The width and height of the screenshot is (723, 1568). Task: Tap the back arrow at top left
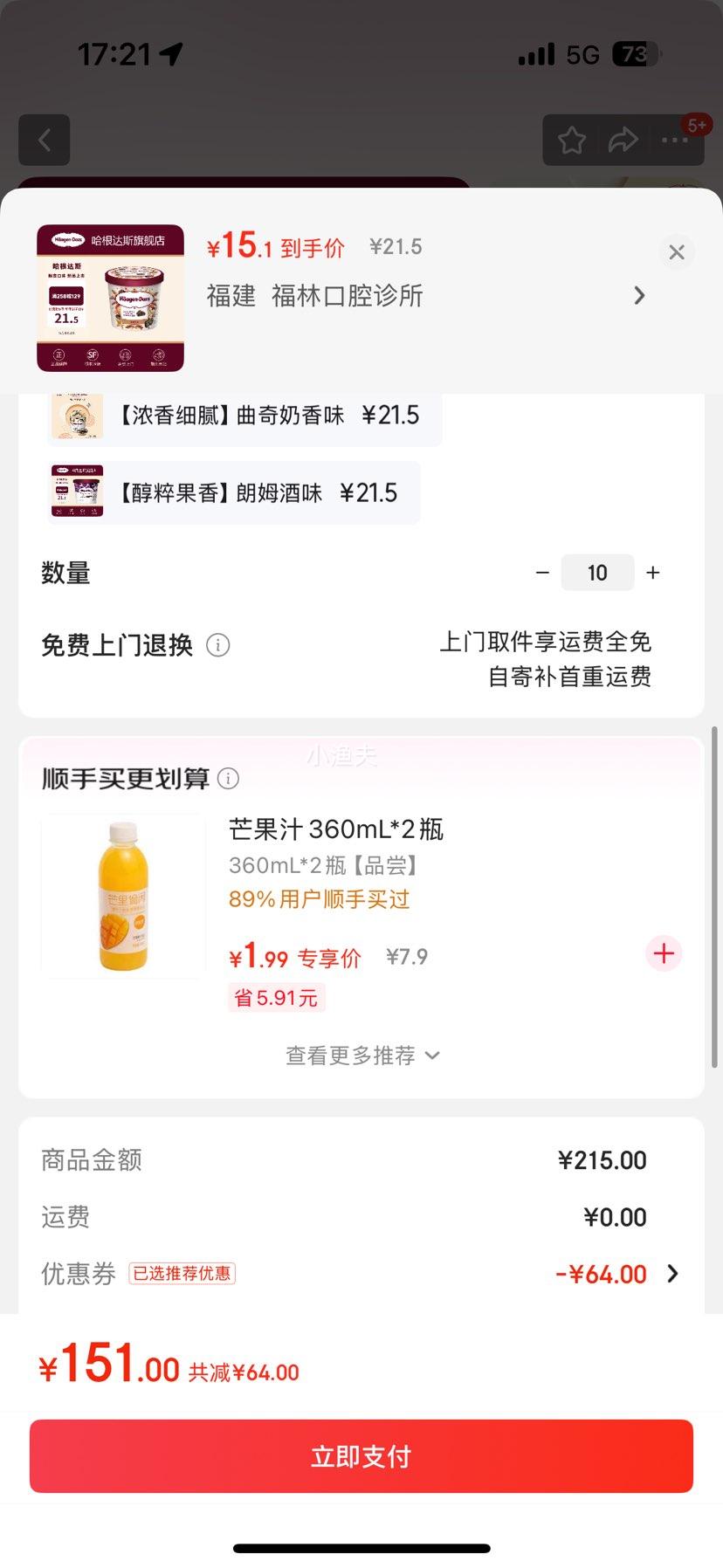pos(44,140)
